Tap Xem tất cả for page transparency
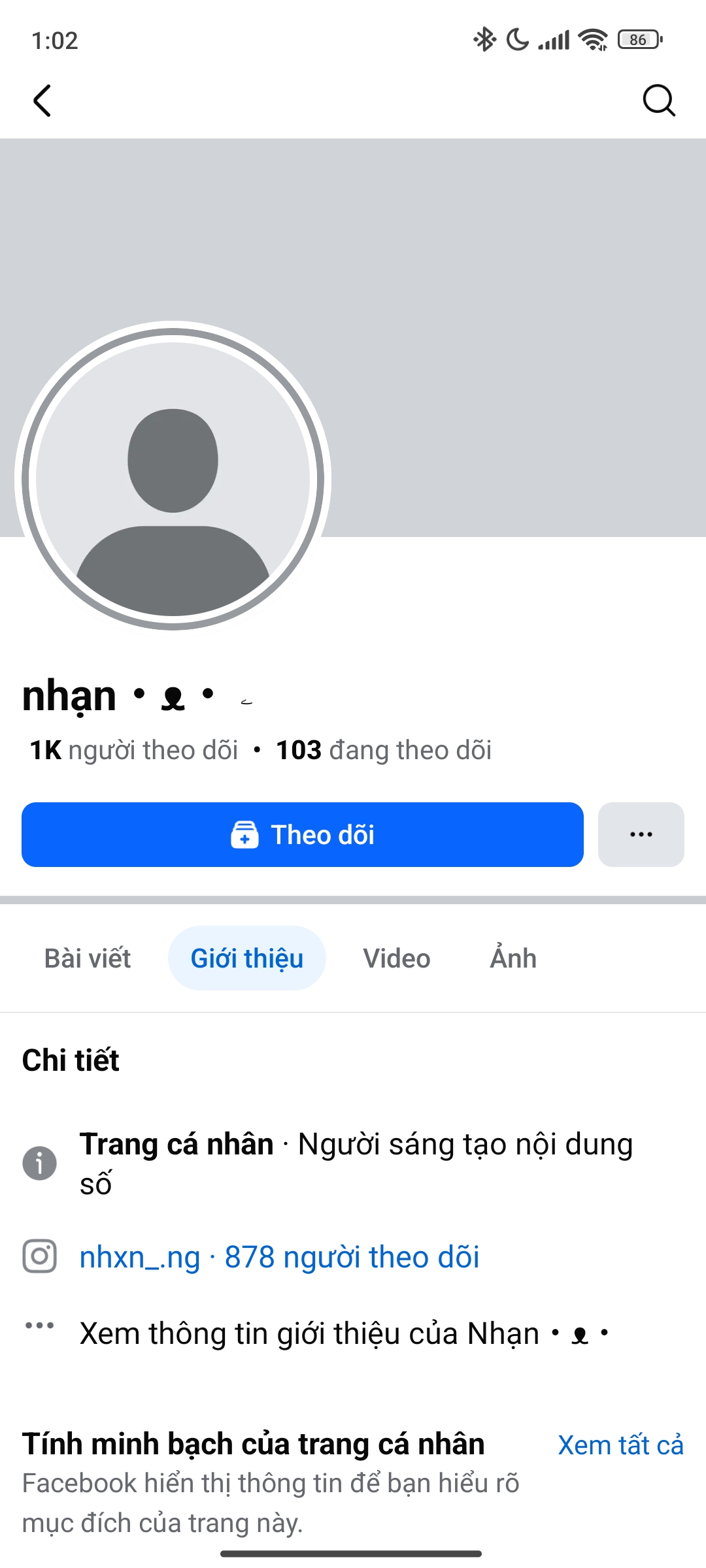The width and height of the screenshot is (706, 1568). pyautogui.click(x=620, y=1445)
